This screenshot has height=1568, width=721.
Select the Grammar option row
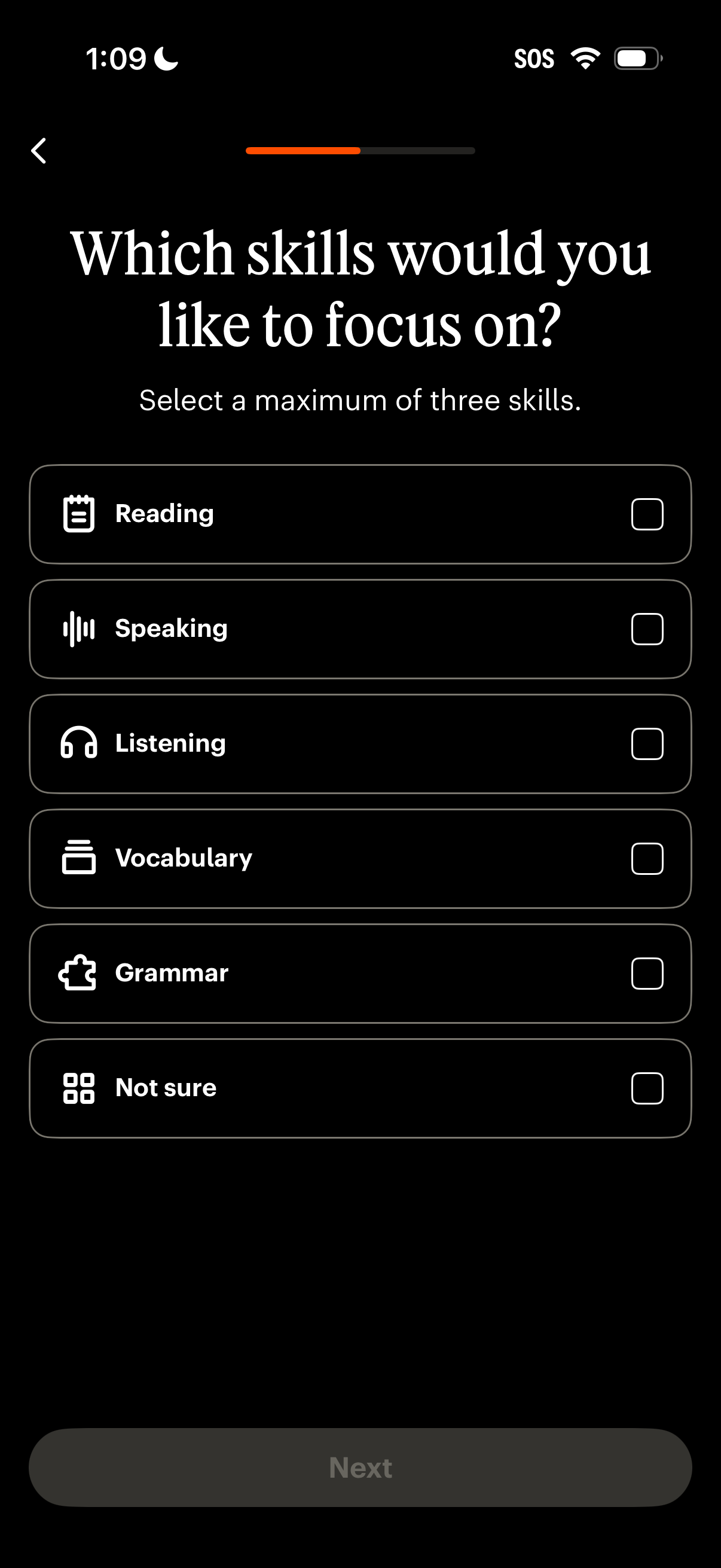point(360,974)
